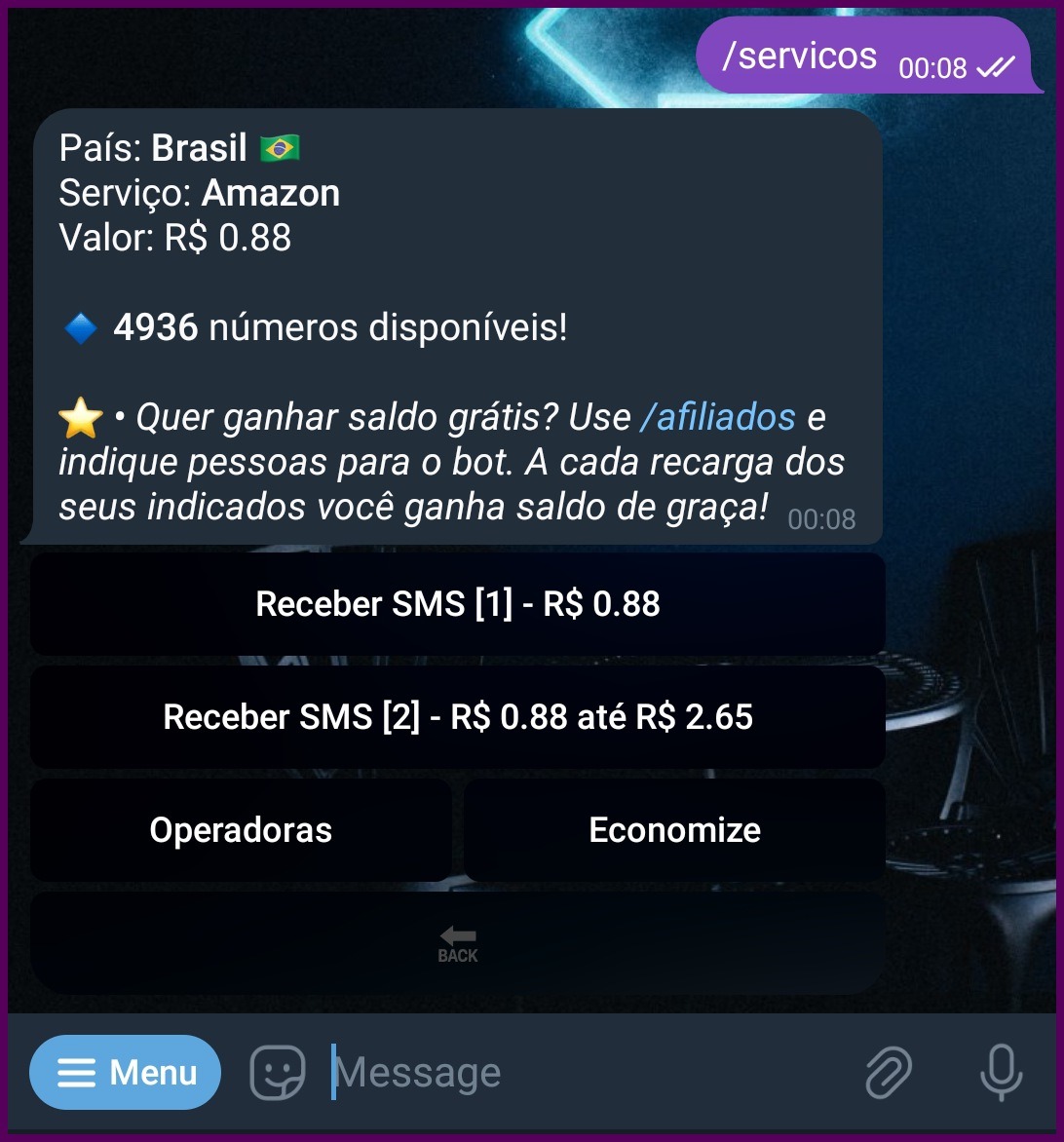Viewport: 1064px width, 1142px height.
Task: Tap Receber SMS [1] for R$ 0.88
Action: coord(458,604)
